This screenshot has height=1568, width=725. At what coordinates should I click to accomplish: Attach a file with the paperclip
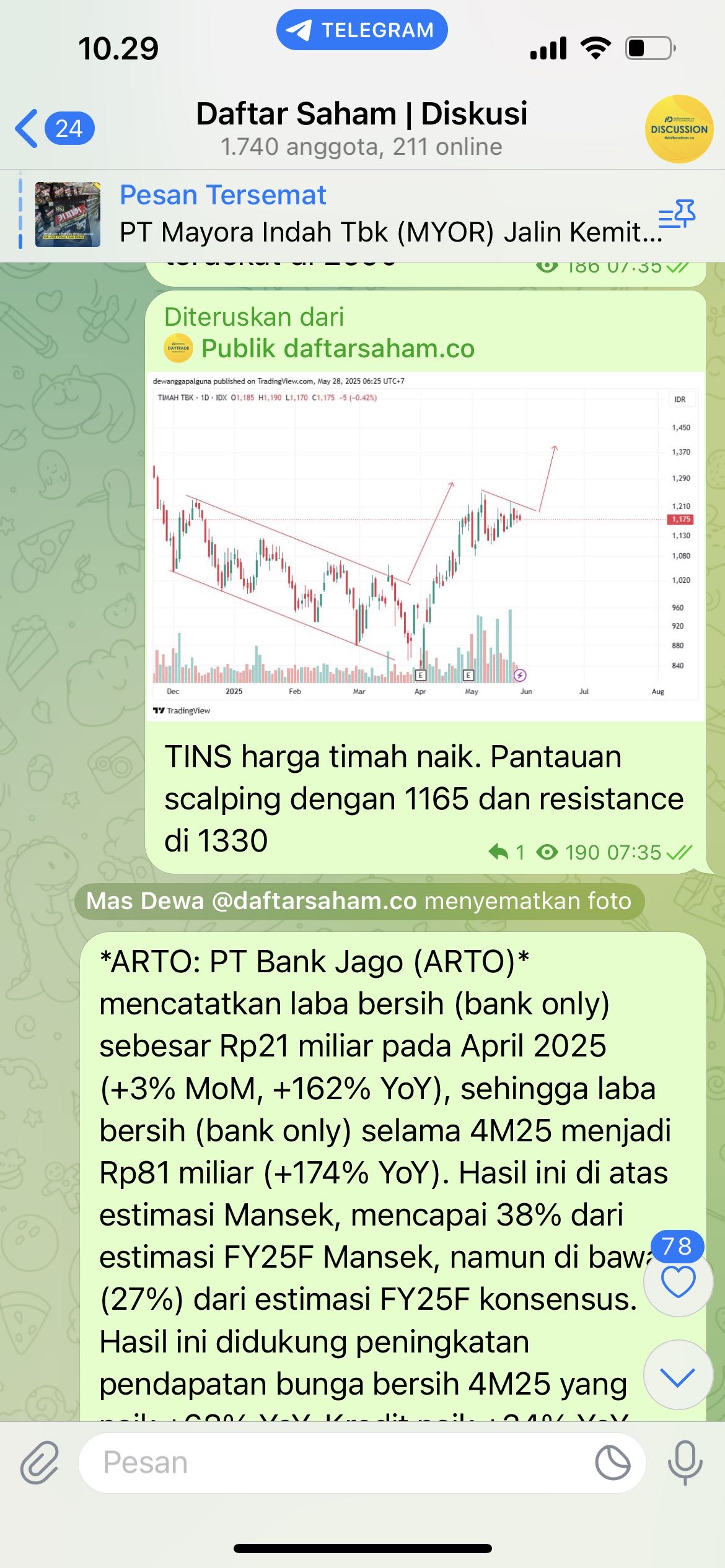click(40, 1462)
